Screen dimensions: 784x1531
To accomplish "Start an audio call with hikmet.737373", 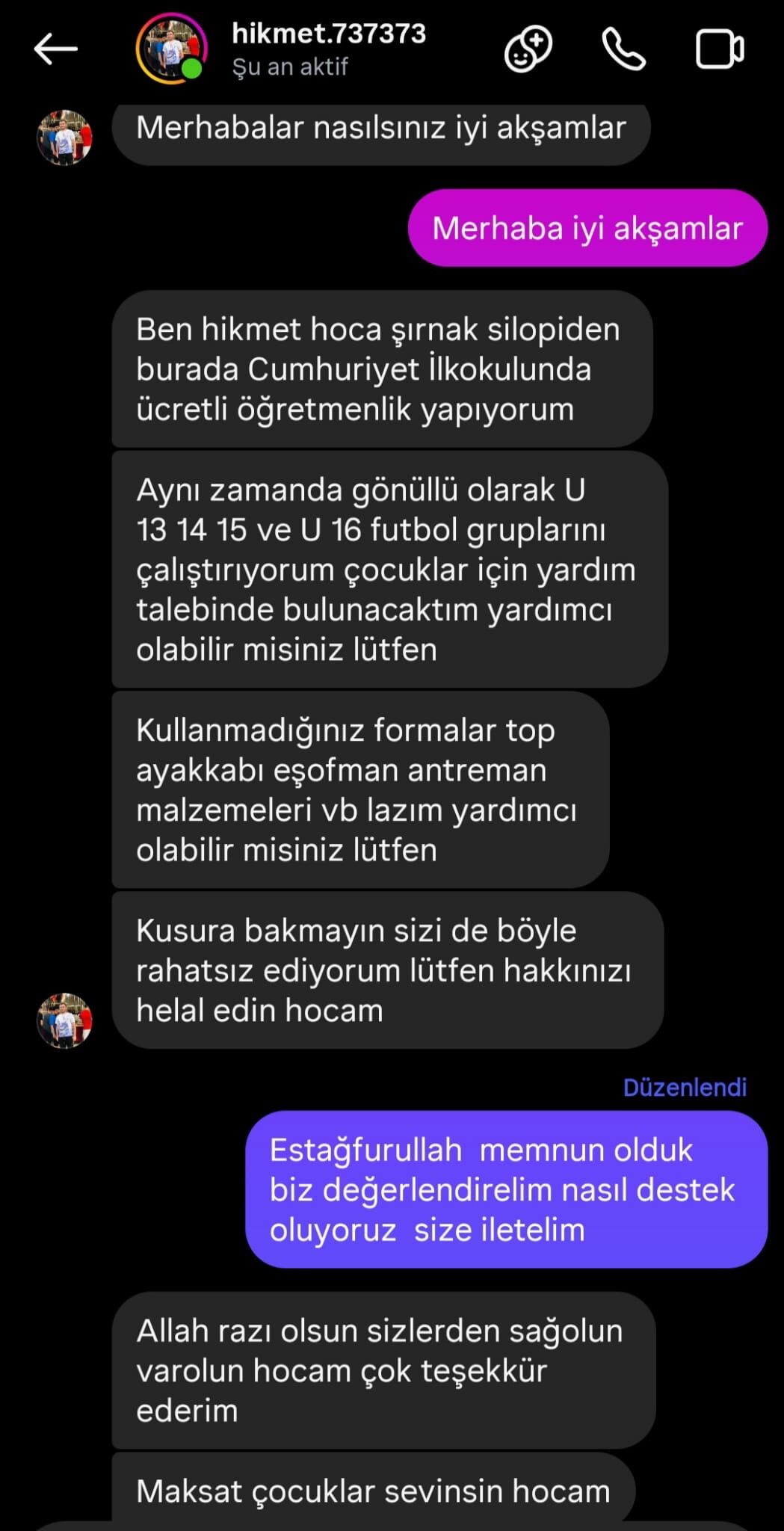I will pyautogui.click(x=623, y=49).
